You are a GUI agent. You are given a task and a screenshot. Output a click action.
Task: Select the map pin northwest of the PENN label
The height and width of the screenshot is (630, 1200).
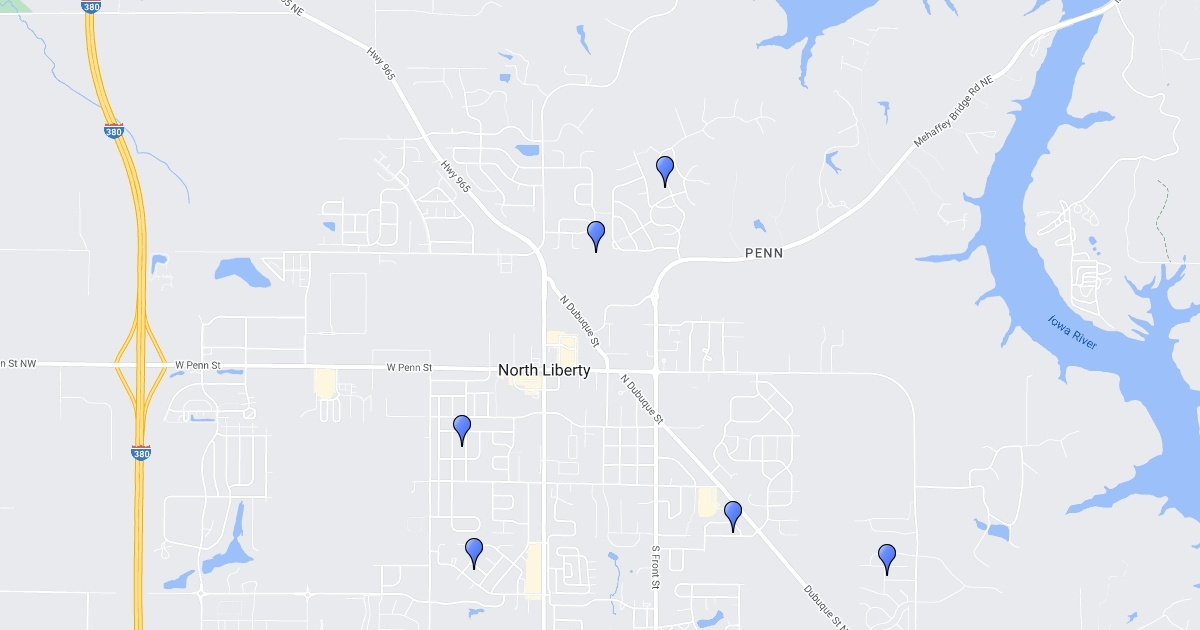point(665,169)
